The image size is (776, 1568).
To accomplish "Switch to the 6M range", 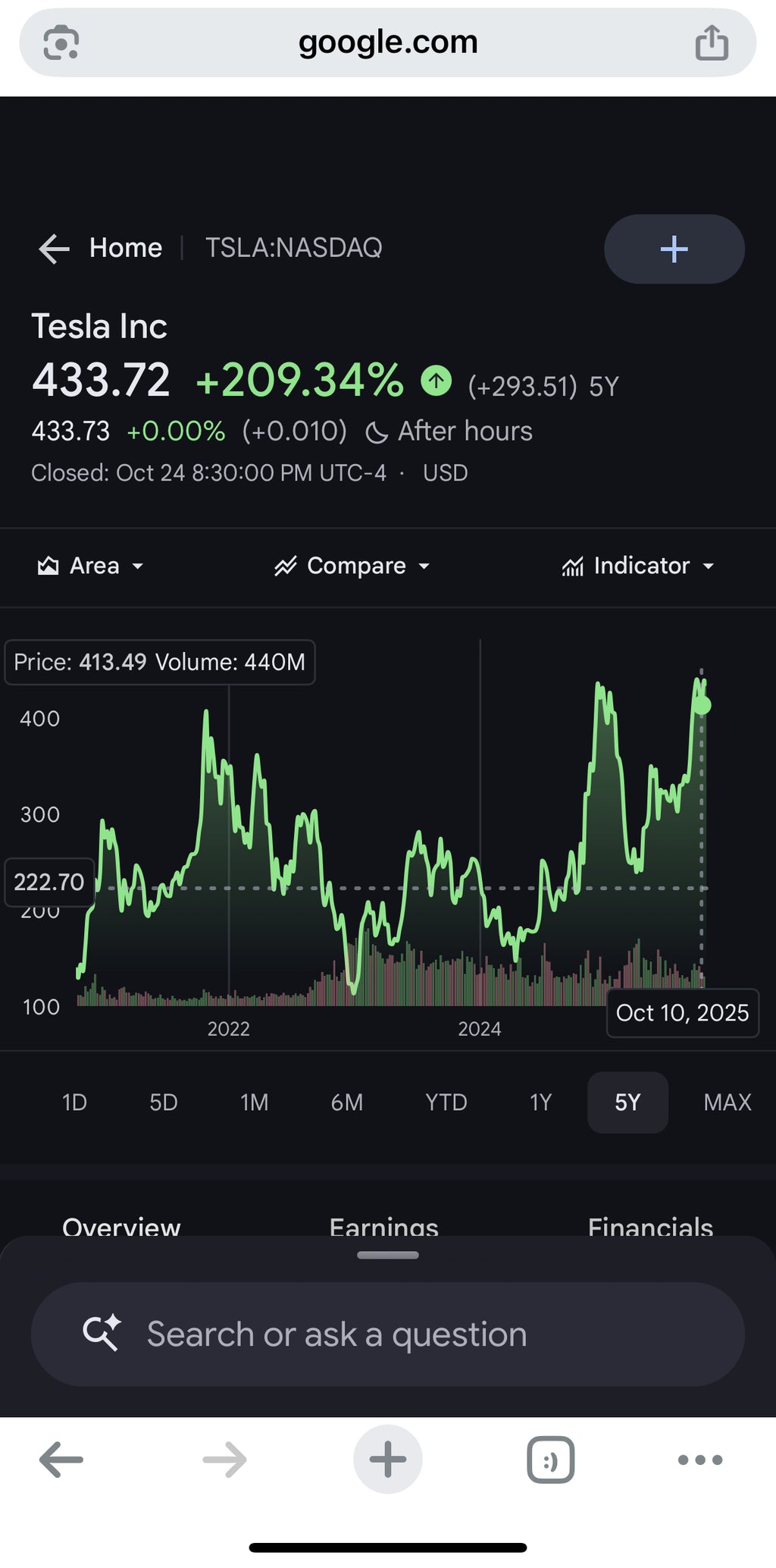I will point(347,1102).
